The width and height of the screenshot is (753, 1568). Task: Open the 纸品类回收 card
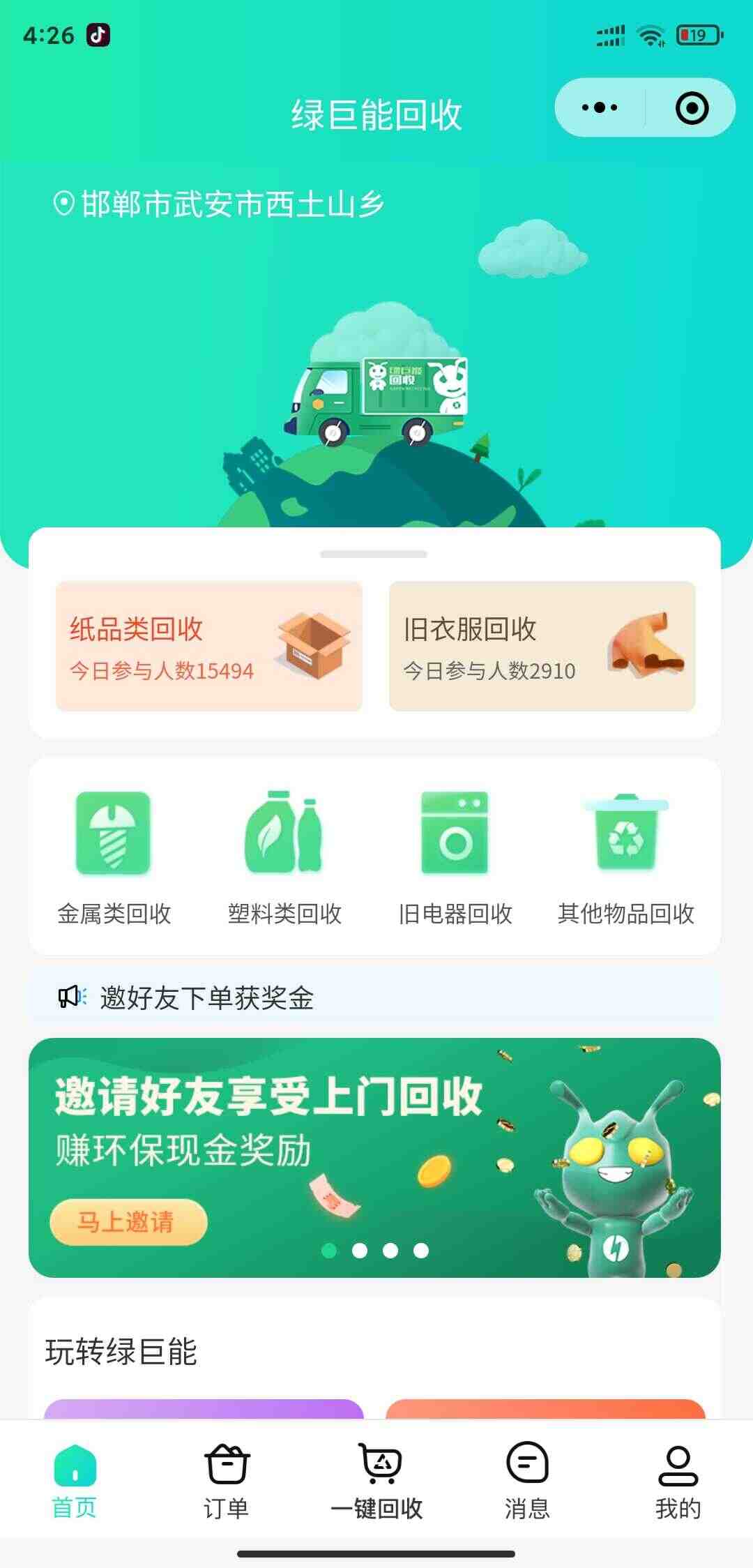pos(209,646)
